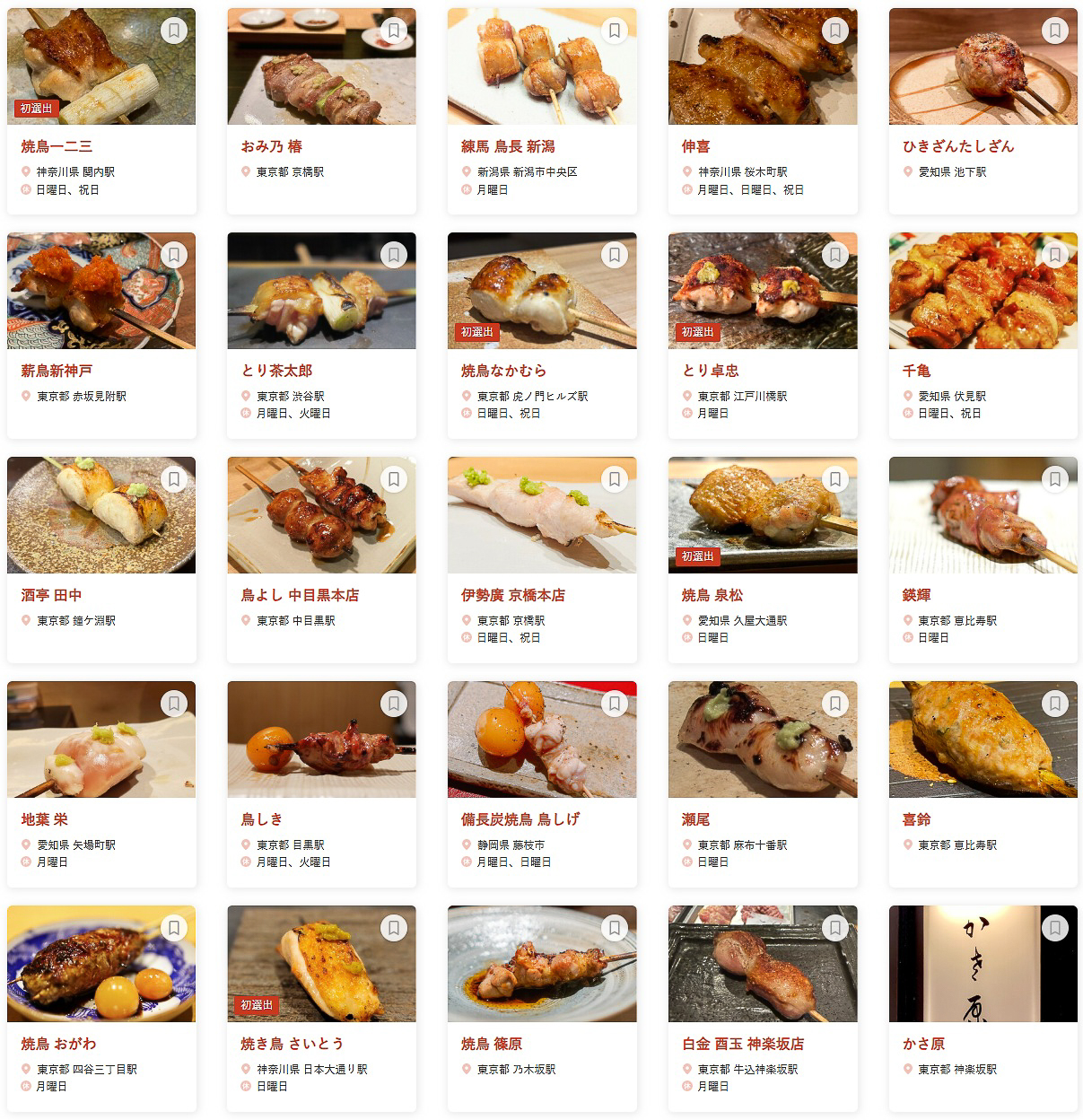Click the 焼鳥 おがわ dish image

(x=100, y=963)
